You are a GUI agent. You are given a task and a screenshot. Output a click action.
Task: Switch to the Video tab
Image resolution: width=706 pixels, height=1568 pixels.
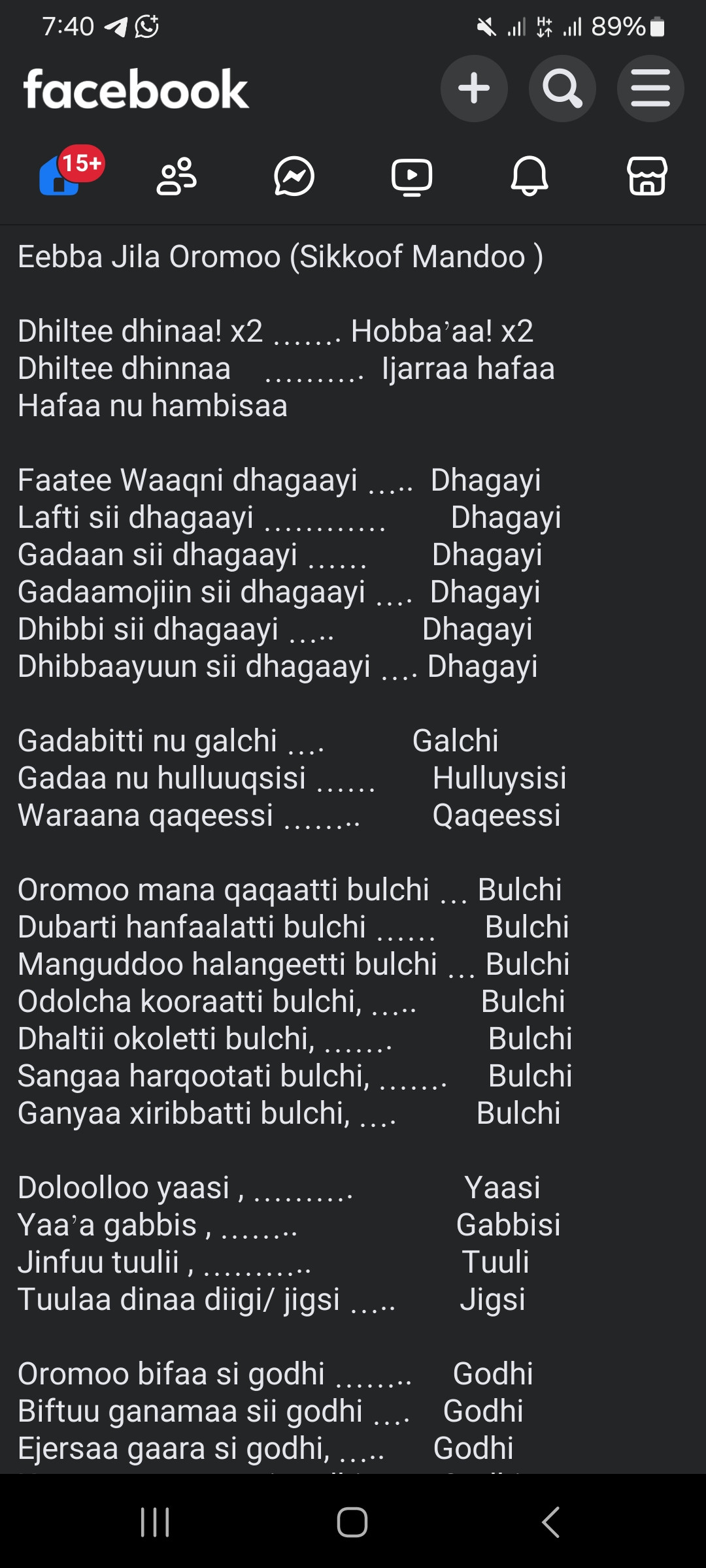[412, 176]
